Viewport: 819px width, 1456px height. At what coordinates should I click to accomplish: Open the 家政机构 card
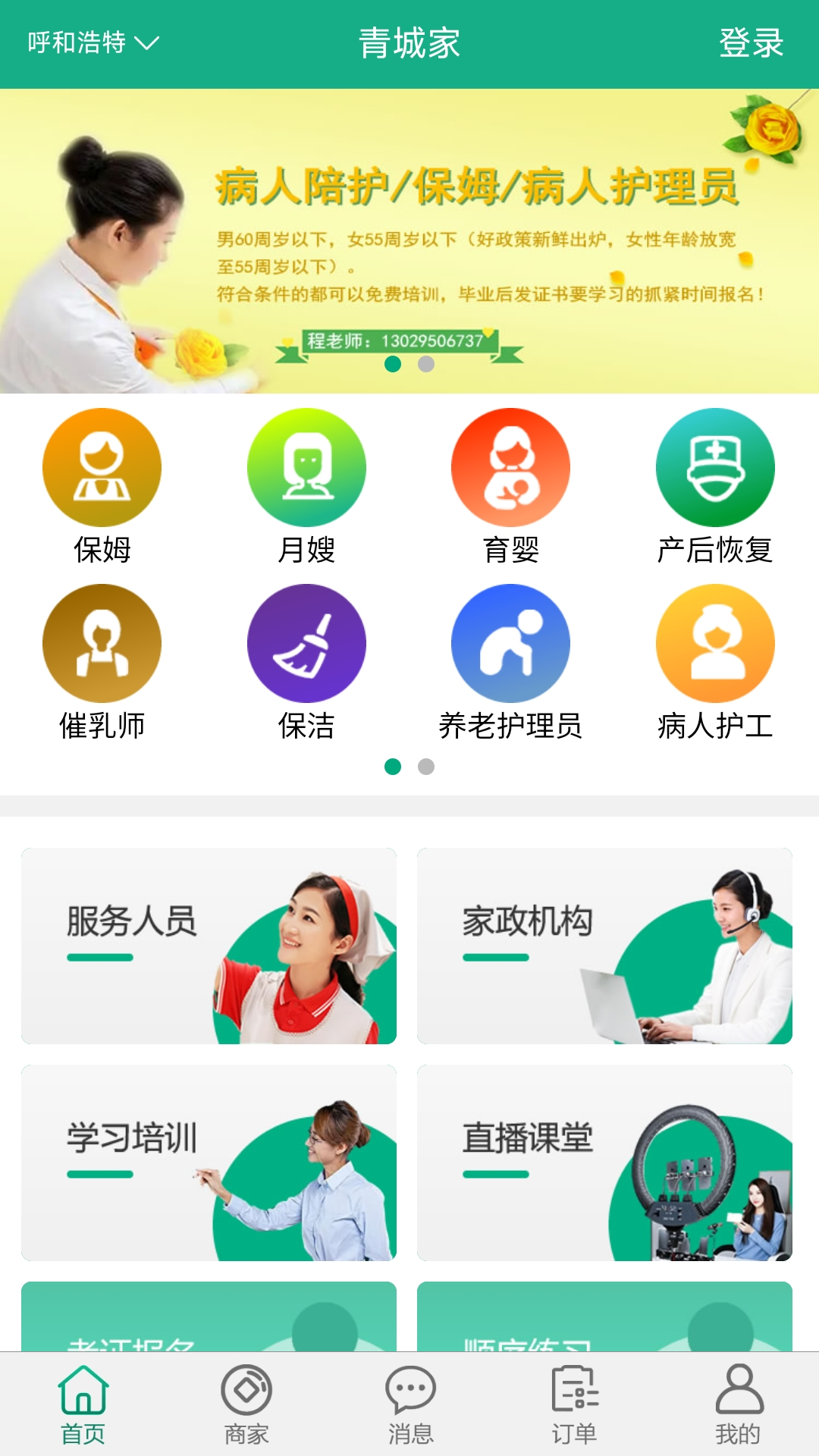click(x=604, y=946)
